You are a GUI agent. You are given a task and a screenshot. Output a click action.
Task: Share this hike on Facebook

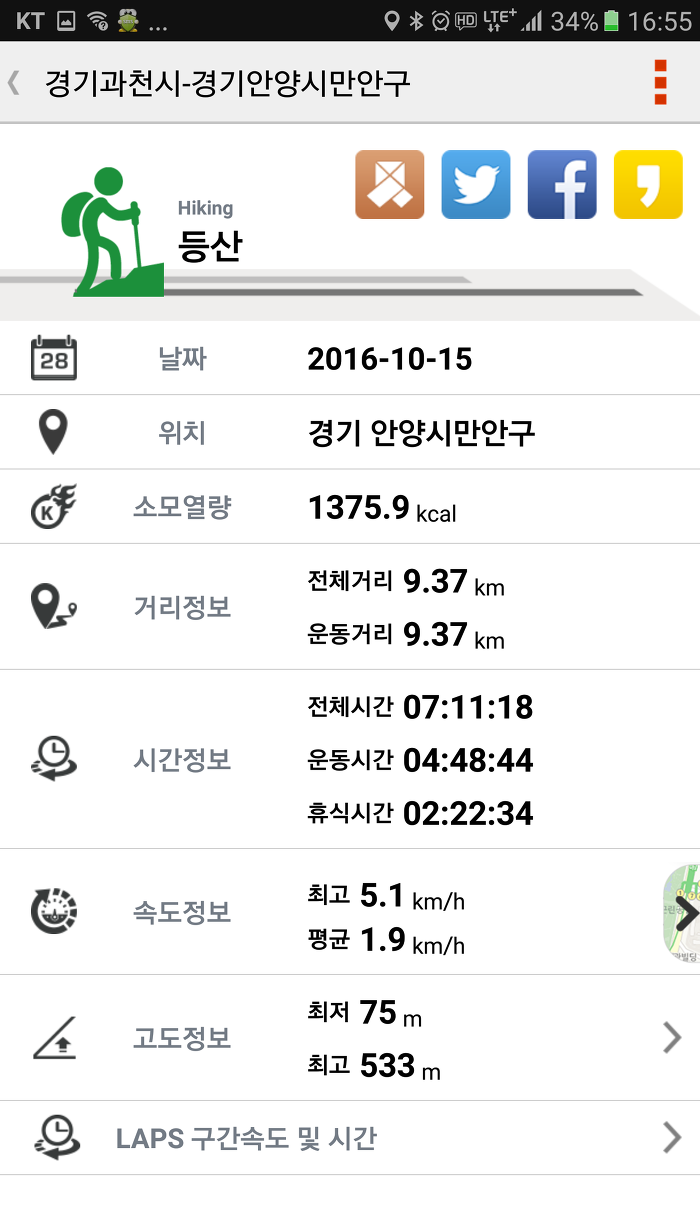pos(562,184)
